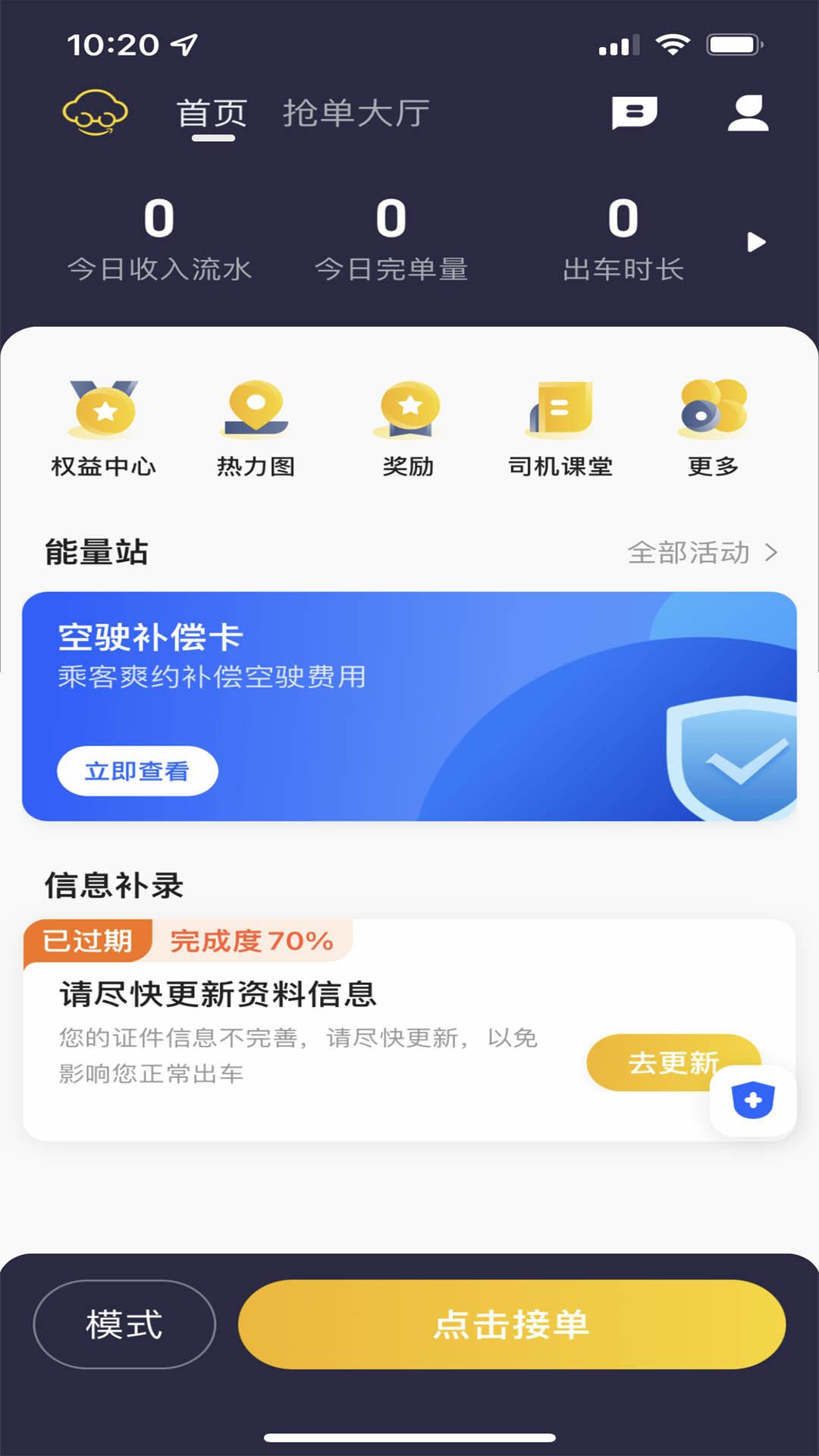
Task: Tap 去更新 to update documents
Action: (673, 1064)
